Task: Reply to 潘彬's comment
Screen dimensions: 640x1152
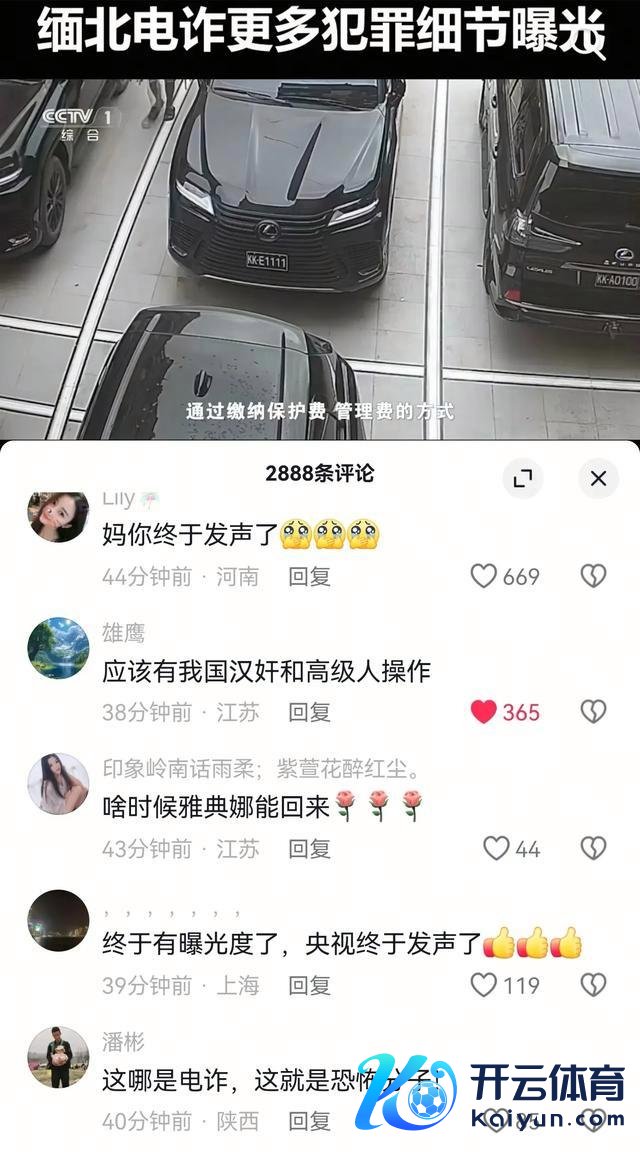Action: click(x=309, y=1121)
